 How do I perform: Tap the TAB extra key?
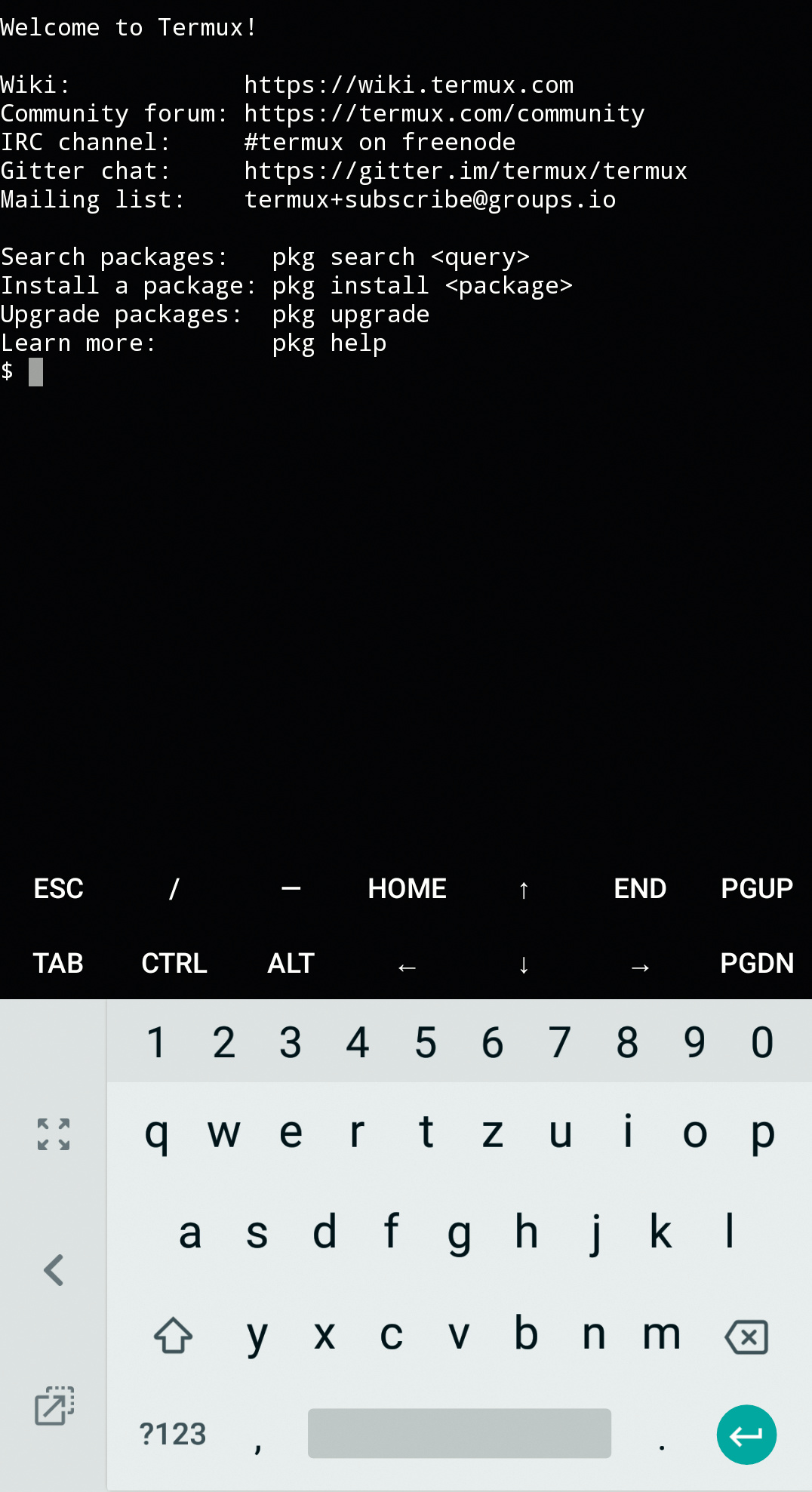(x=58, y=963)
